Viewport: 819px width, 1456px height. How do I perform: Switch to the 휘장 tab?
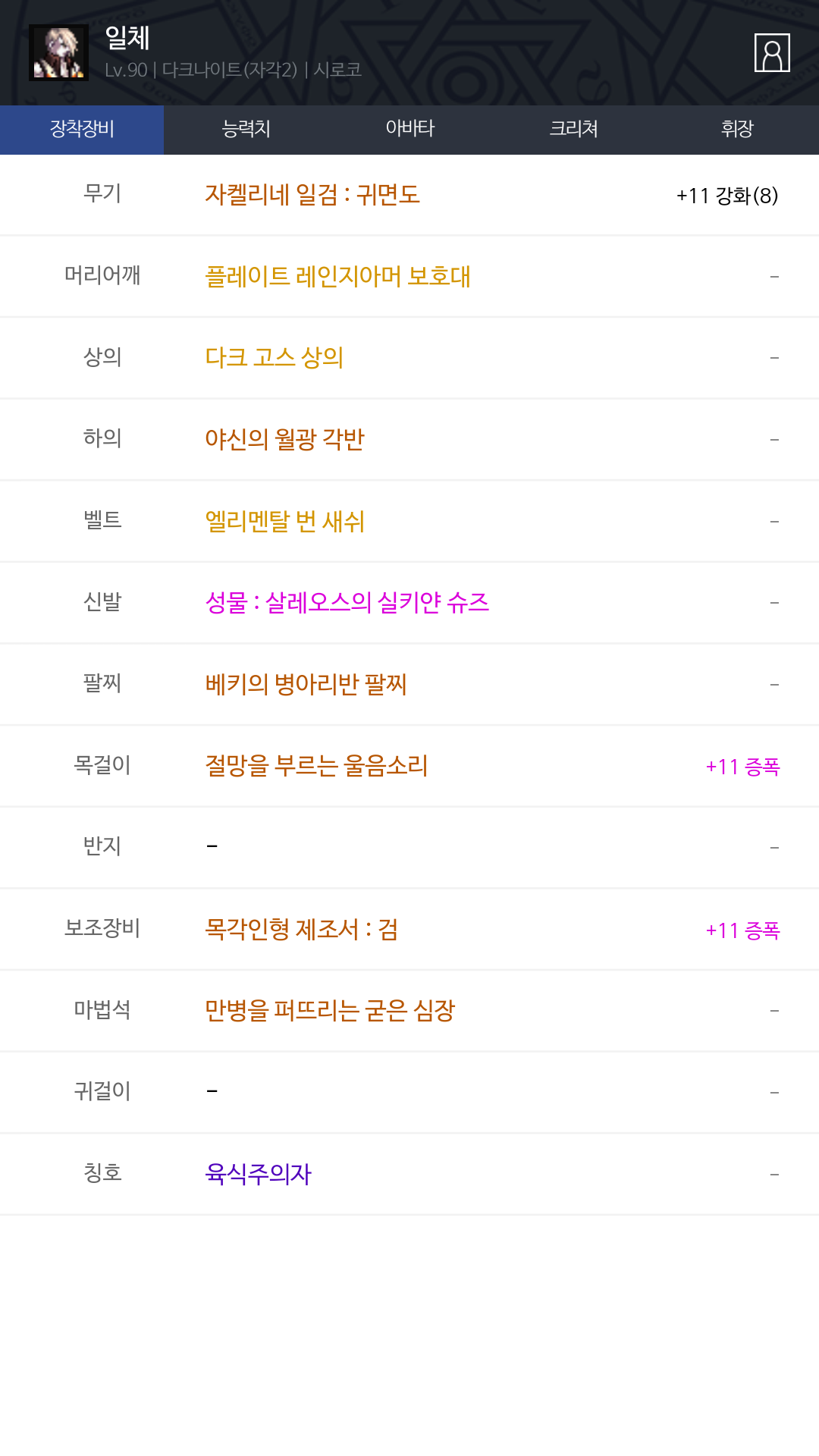tap(737, 129)
